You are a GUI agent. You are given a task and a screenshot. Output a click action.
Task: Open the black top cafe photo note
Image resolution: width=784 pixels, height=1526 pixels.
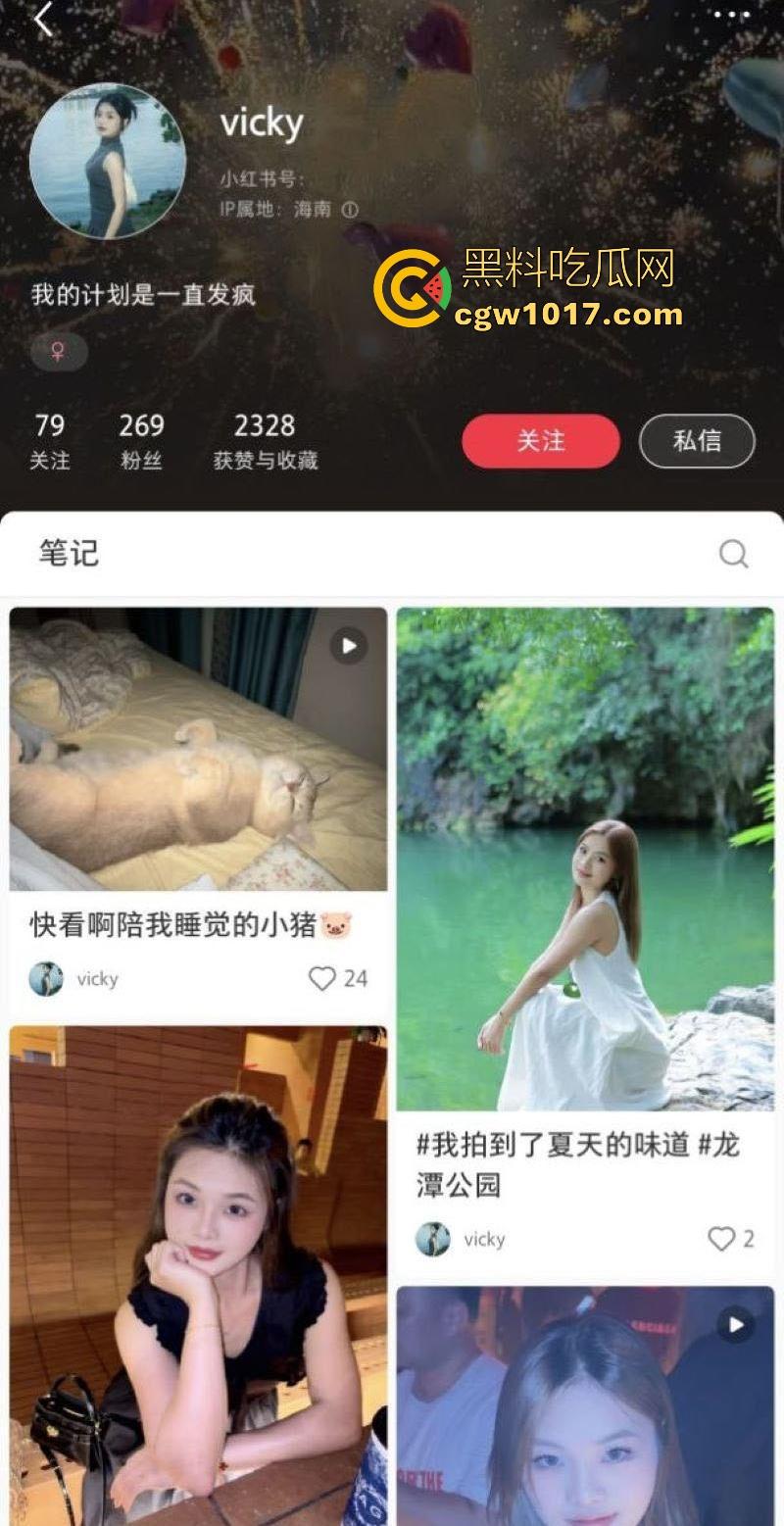[x=198, y=1274]
